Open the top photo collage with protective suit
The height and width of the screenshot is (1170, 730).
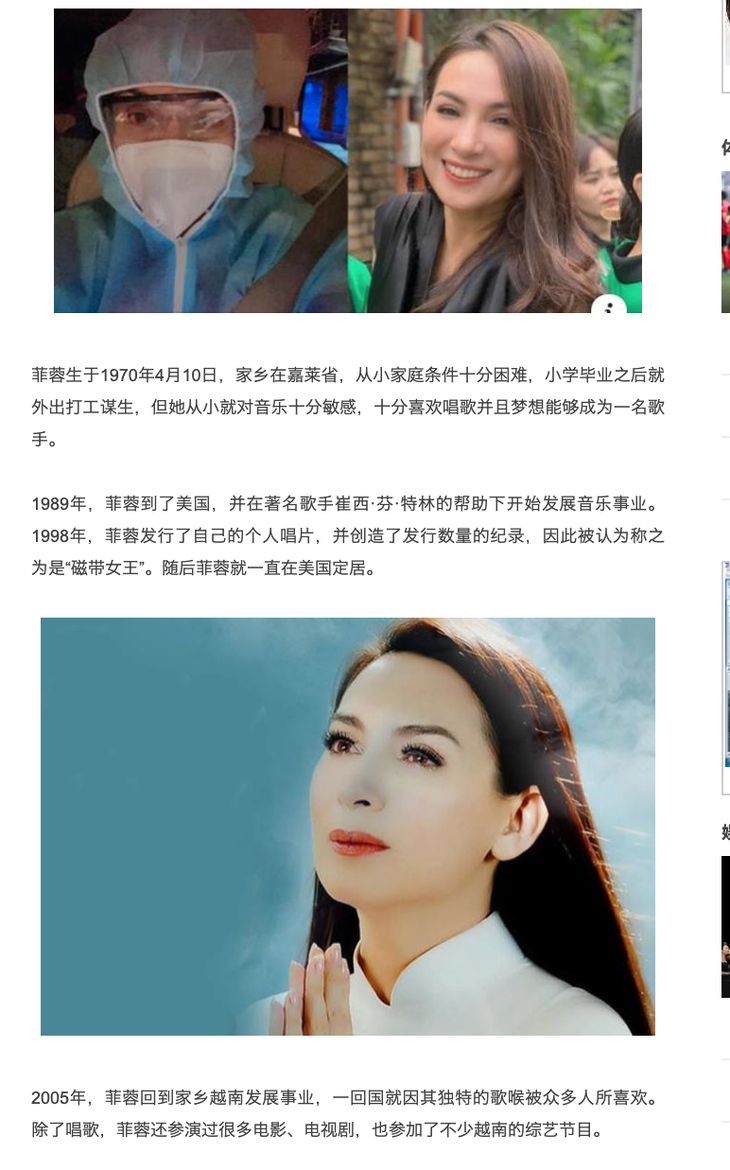pos(347,160)
